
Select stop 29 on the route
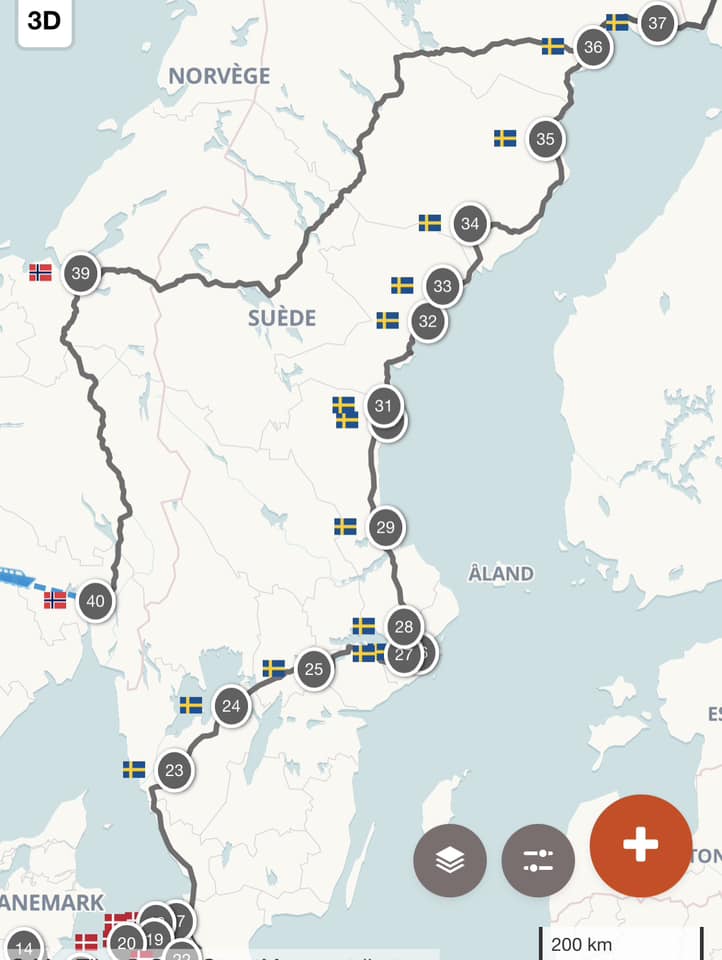(x=385, y=527)
